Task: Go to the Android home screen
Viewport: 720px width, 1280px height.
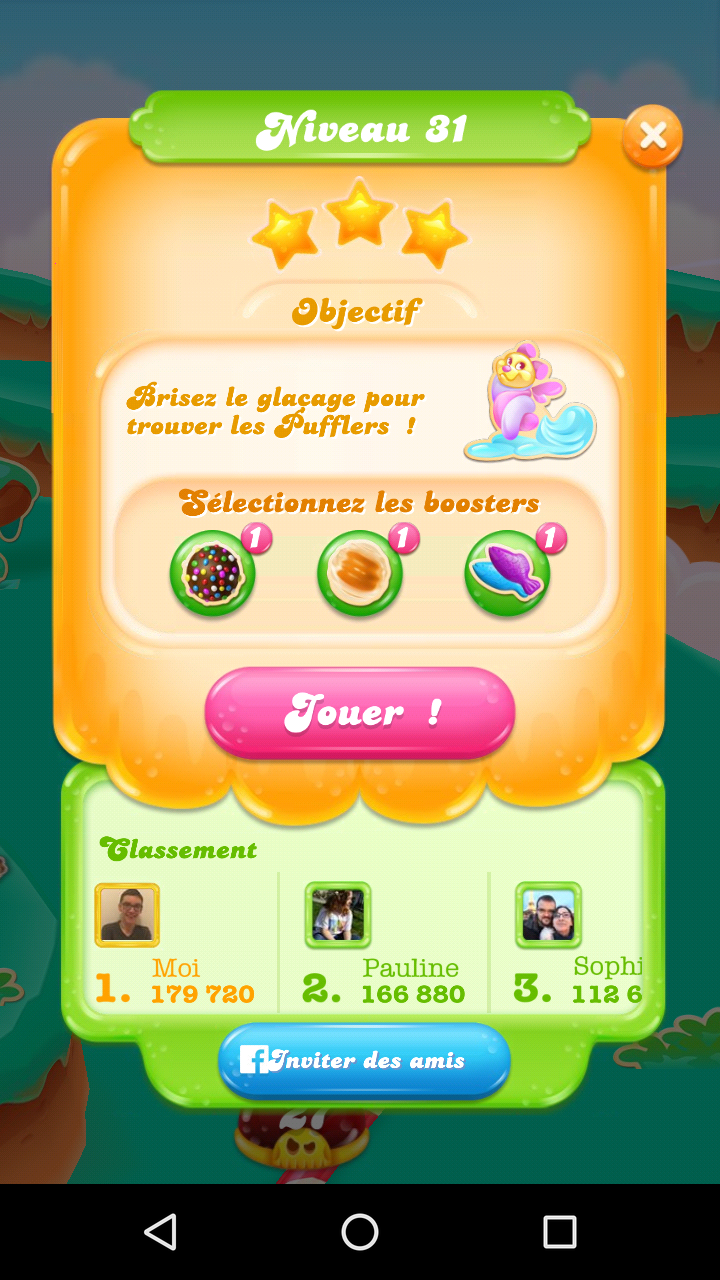Action: (x=360, y=1232)
